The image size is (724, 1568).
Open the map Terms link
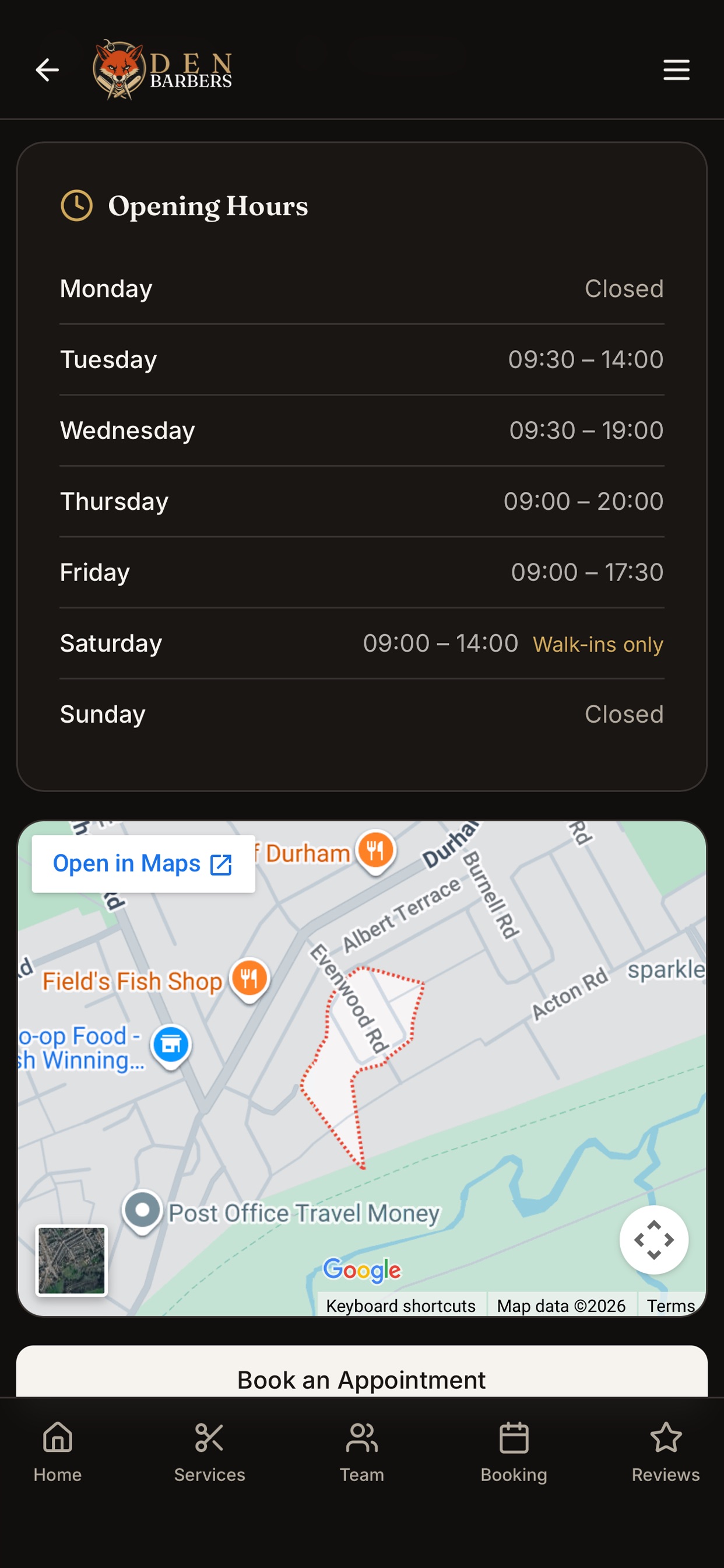[670, 1305]
